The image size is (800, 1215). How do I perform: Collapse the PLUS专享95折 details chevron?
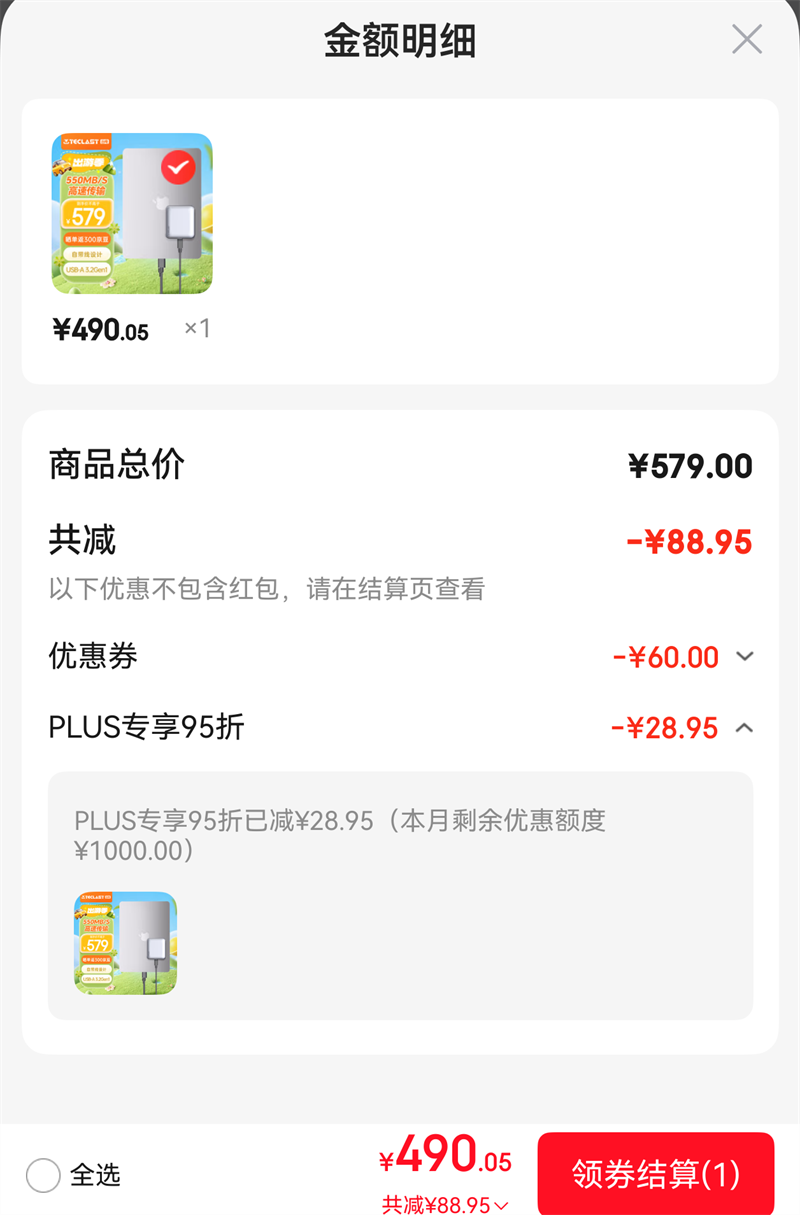744,727
